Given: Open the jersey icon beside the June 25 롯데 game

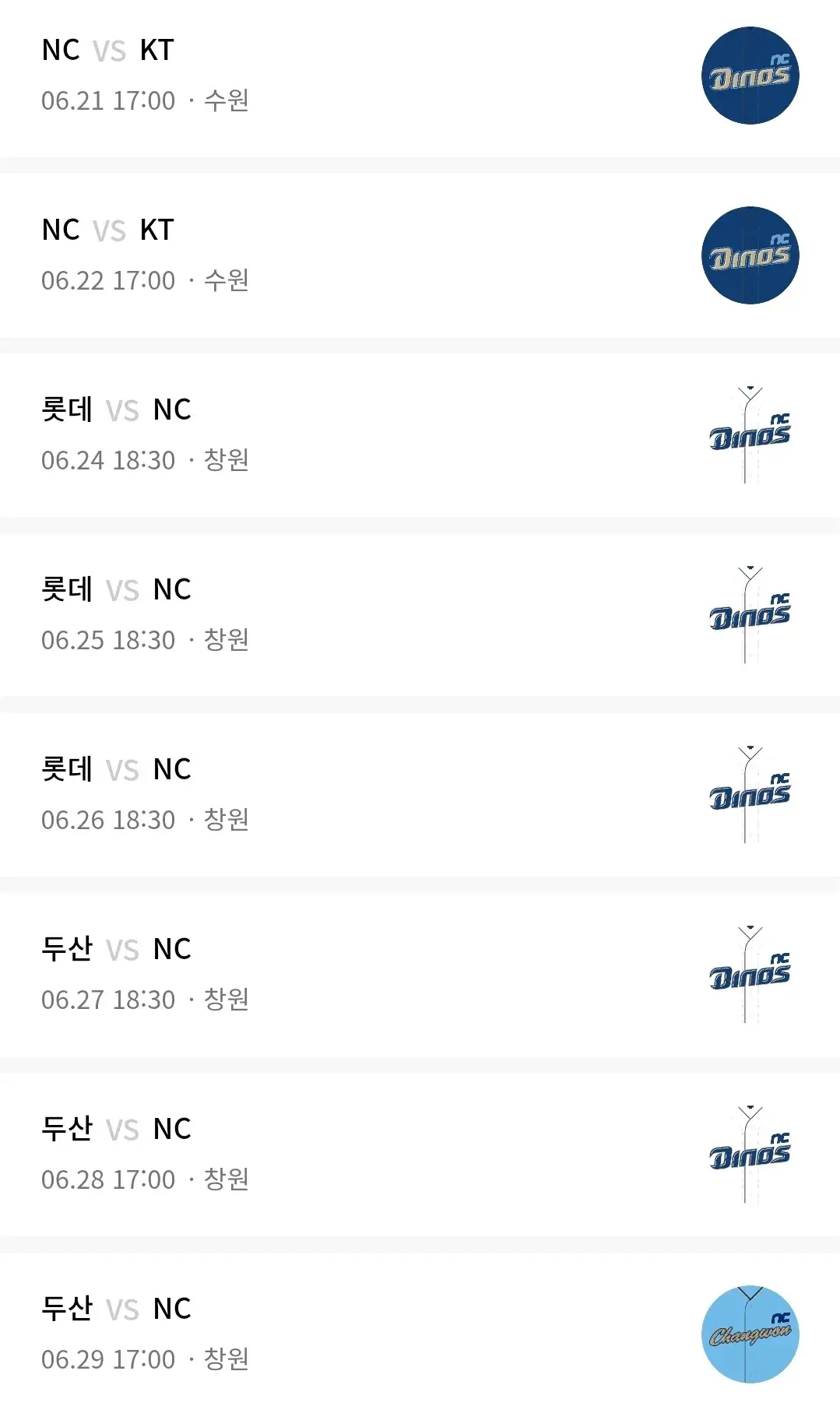Looking at the screenshot, I should 749,613.
